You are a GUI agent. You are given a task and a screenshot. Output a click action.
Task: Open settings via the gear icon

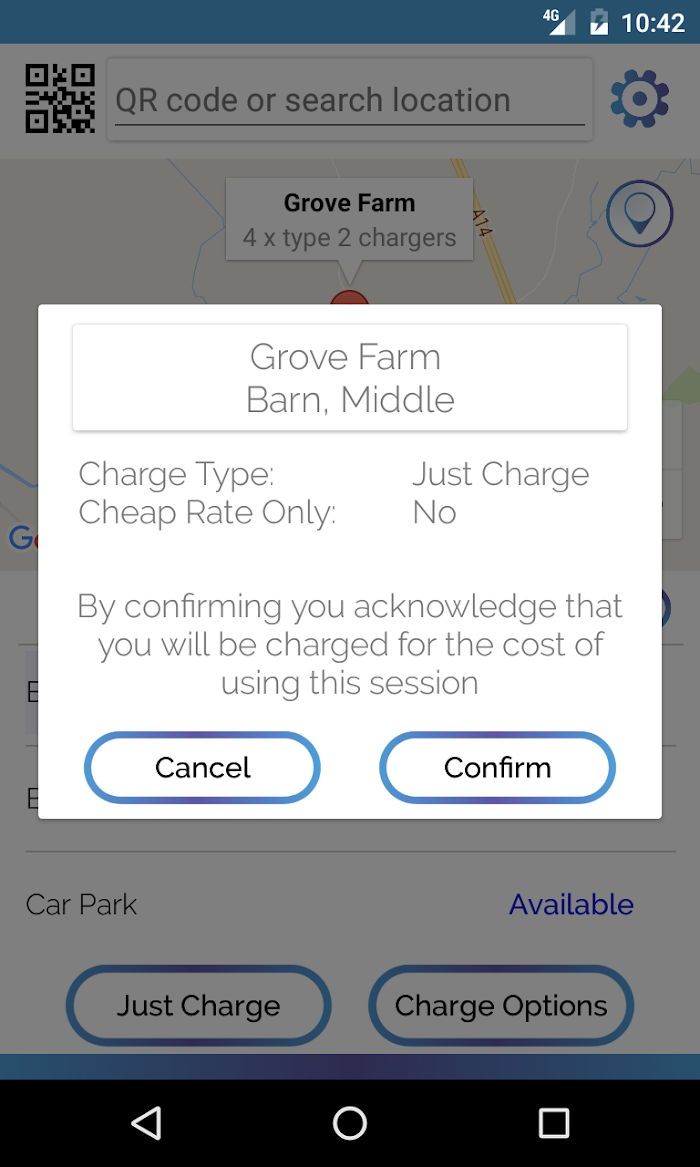[639, 98]
